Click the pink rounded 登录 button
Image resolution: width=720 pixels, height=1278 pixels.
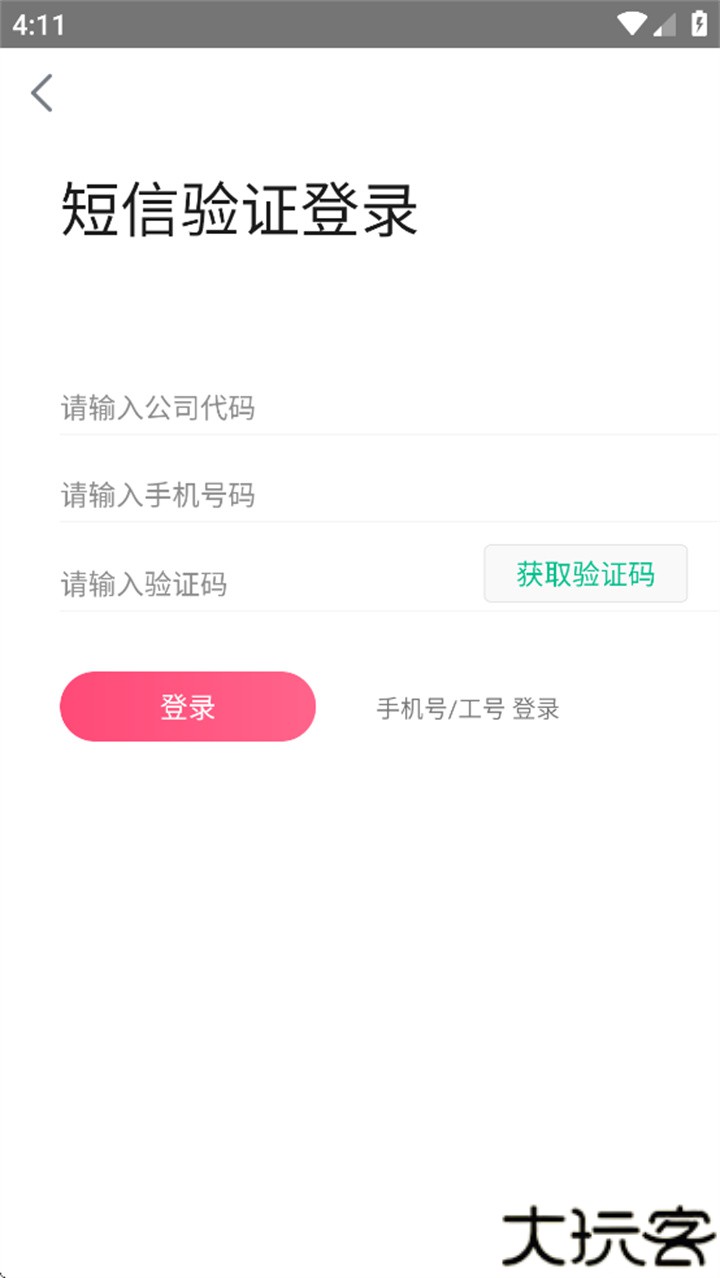point(188,706)
